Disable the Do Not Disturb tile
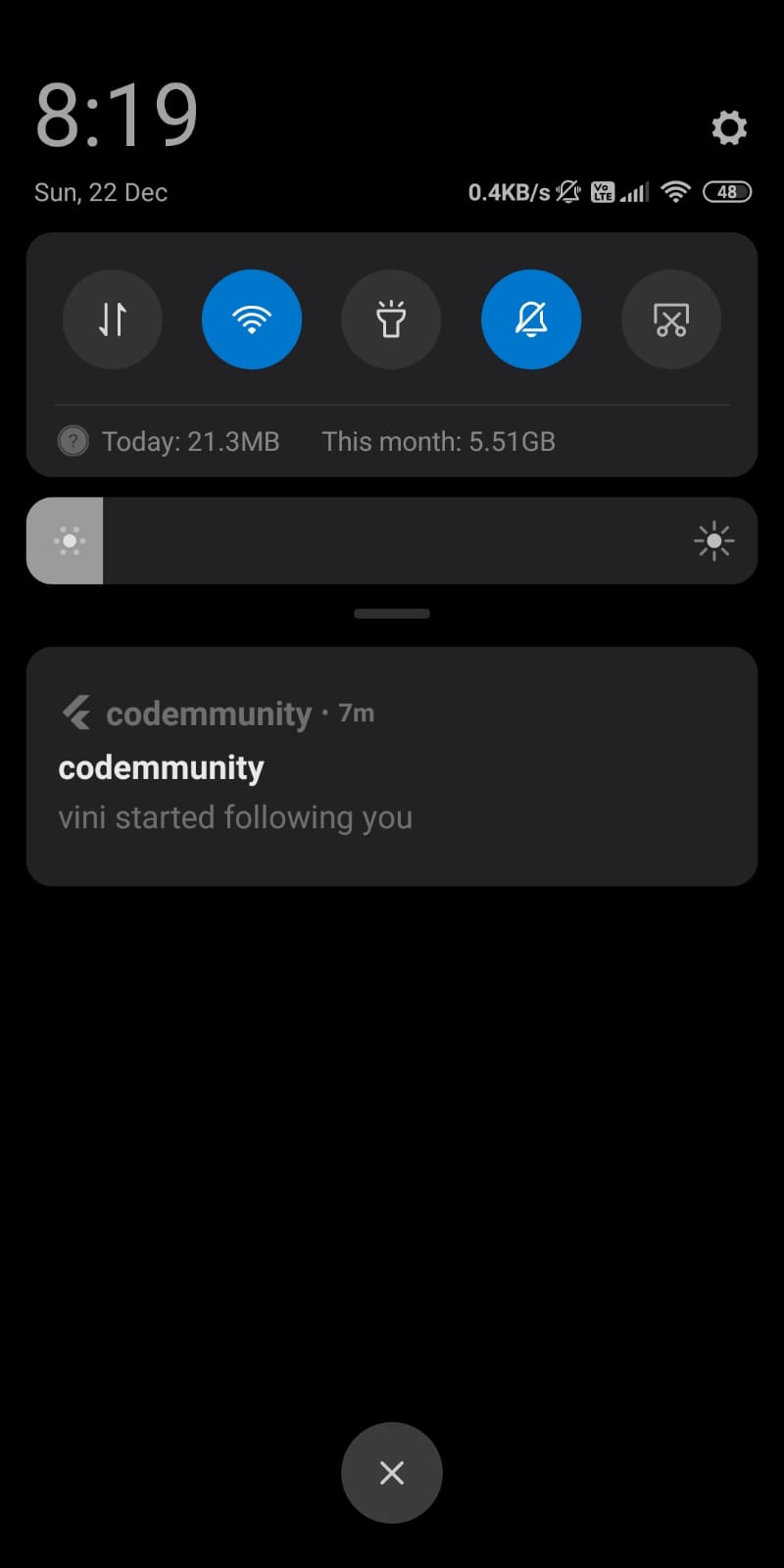The height and width of the screenshot is (1568, 784). (531, 319)
